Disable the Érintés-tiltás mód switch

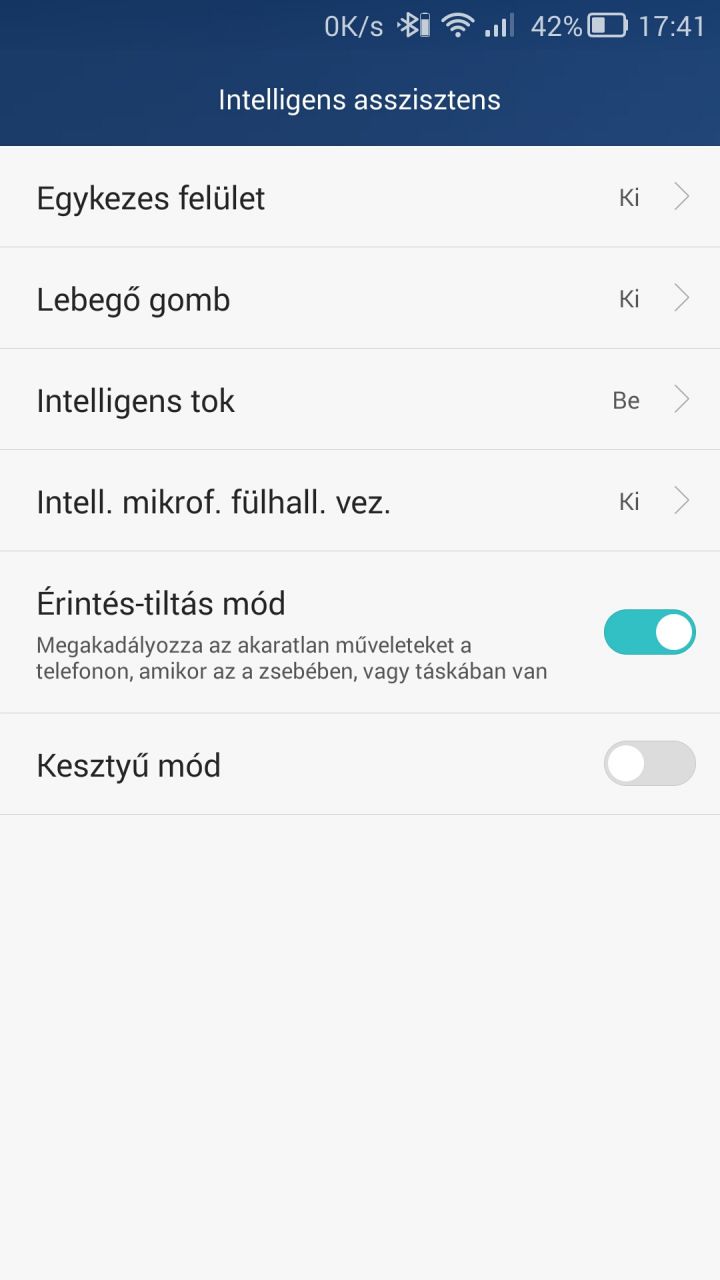pos(649,632)
